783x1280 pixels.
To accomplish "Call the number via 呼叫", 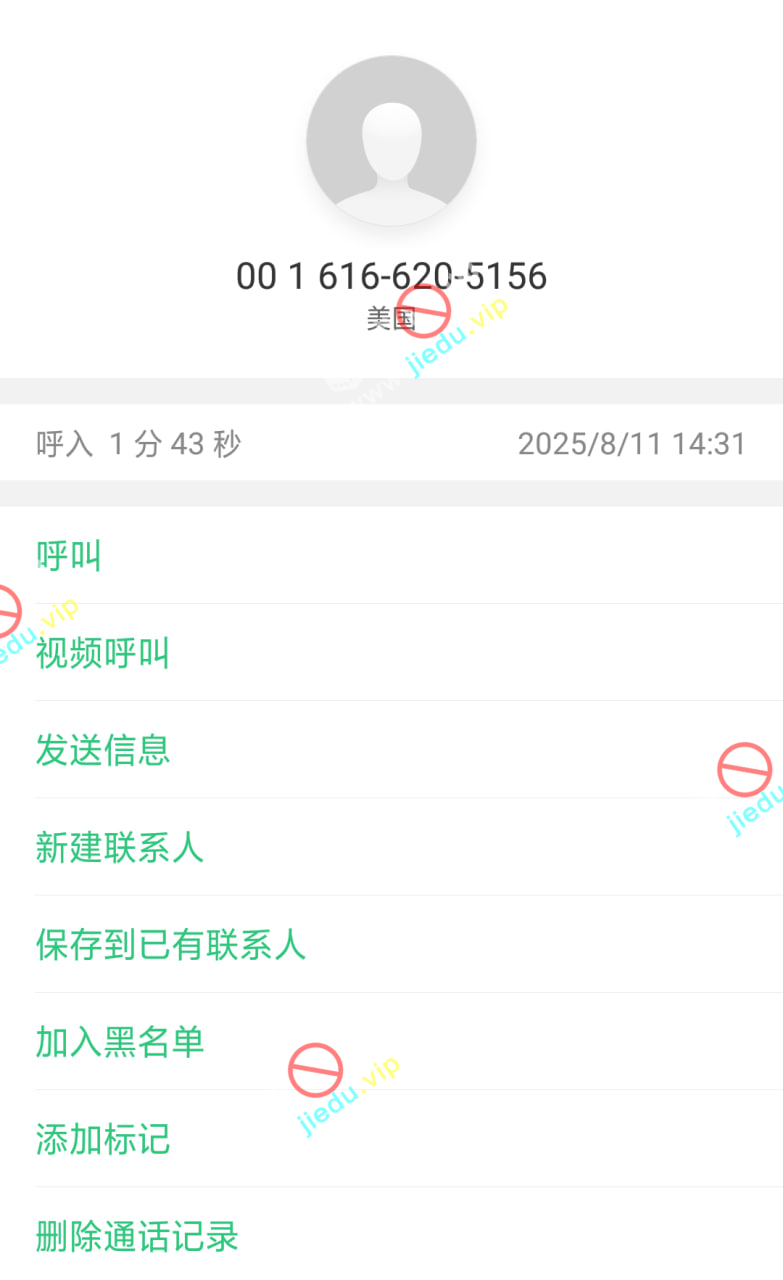I will tap(69, 555).
